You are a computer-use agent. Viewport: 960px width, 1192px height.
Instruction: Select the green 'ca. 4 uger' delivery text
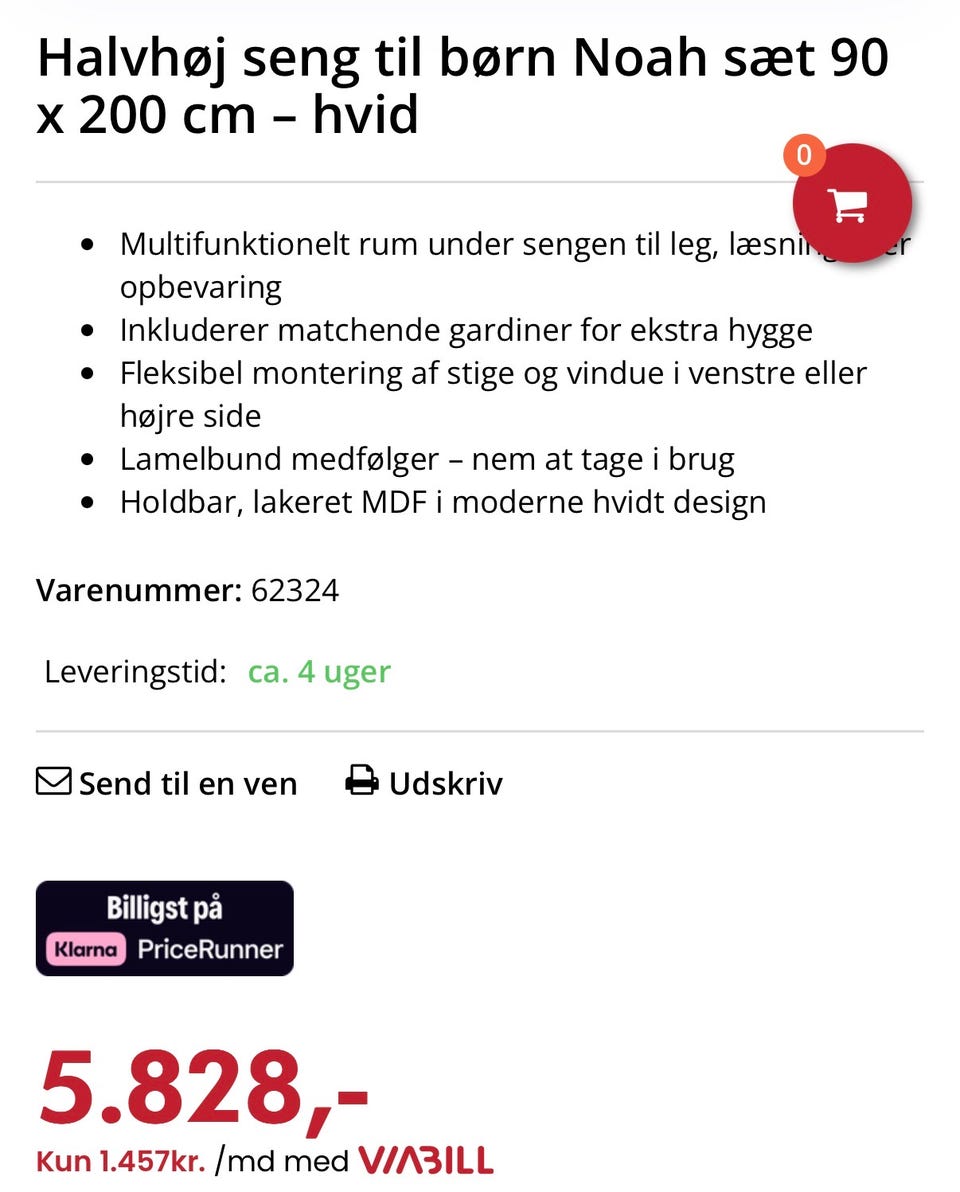click(x=318, y=672)
